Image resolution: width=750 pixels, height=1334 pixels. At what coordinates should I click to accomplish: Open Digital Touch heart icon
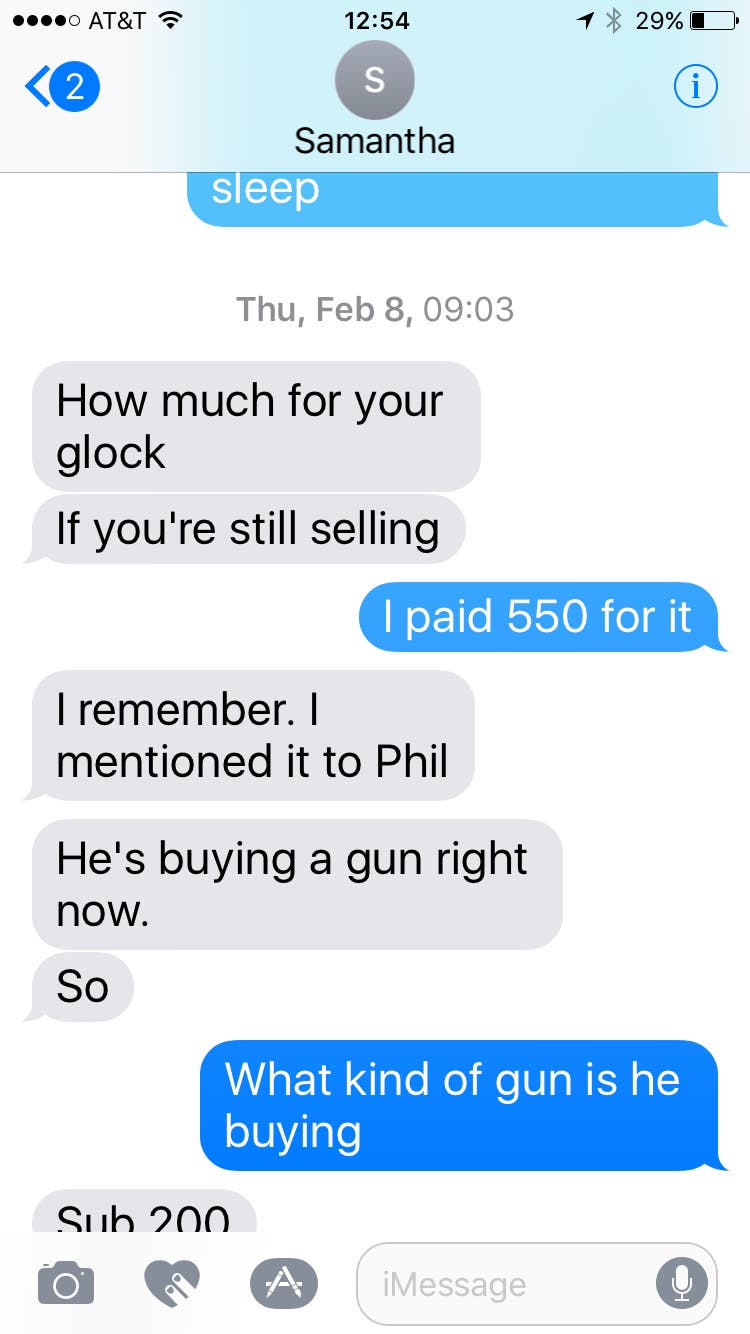coord(172,1282)
